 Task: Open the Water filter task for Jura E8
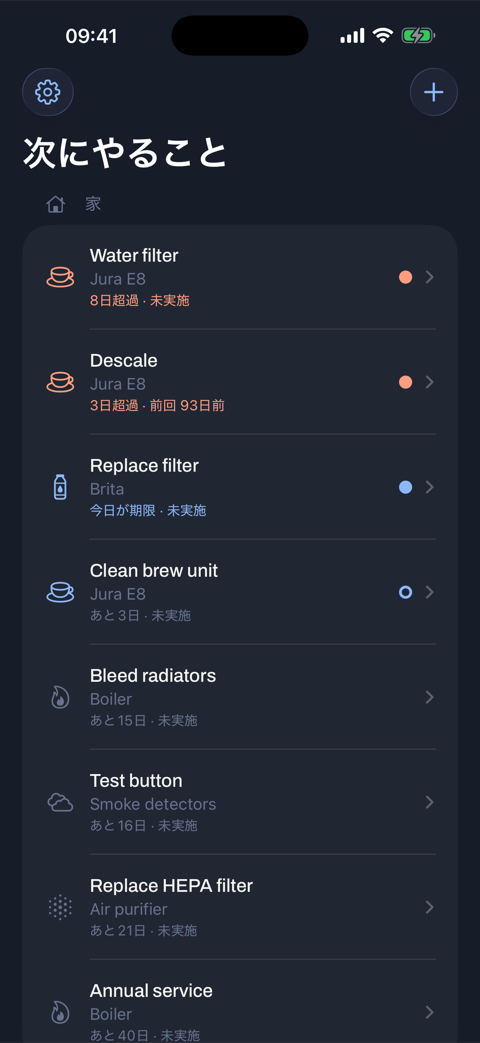pos(240,277)
